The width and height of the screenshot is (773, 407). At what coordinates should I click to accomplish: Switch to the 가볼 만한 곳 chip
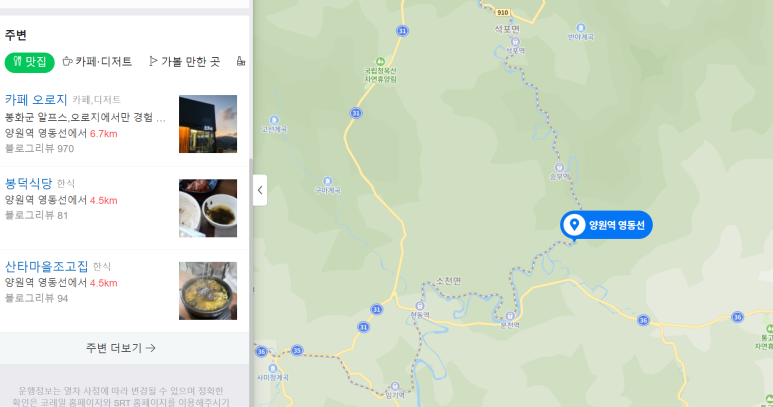tap(184, 62)
